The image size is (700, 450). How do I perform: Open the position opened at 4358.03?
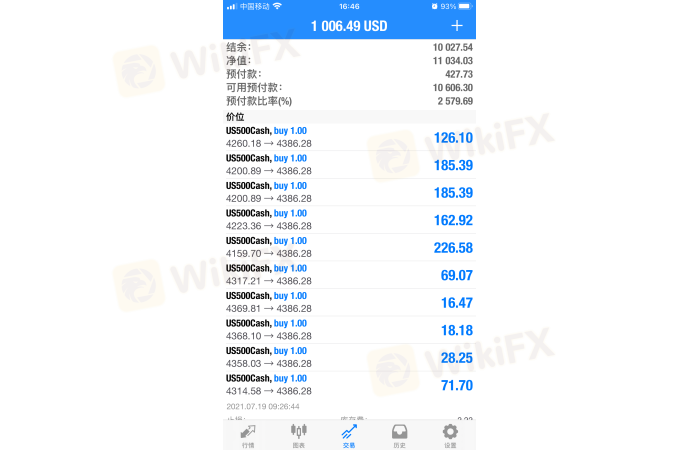pyautogui.click(x=349, y=357)
